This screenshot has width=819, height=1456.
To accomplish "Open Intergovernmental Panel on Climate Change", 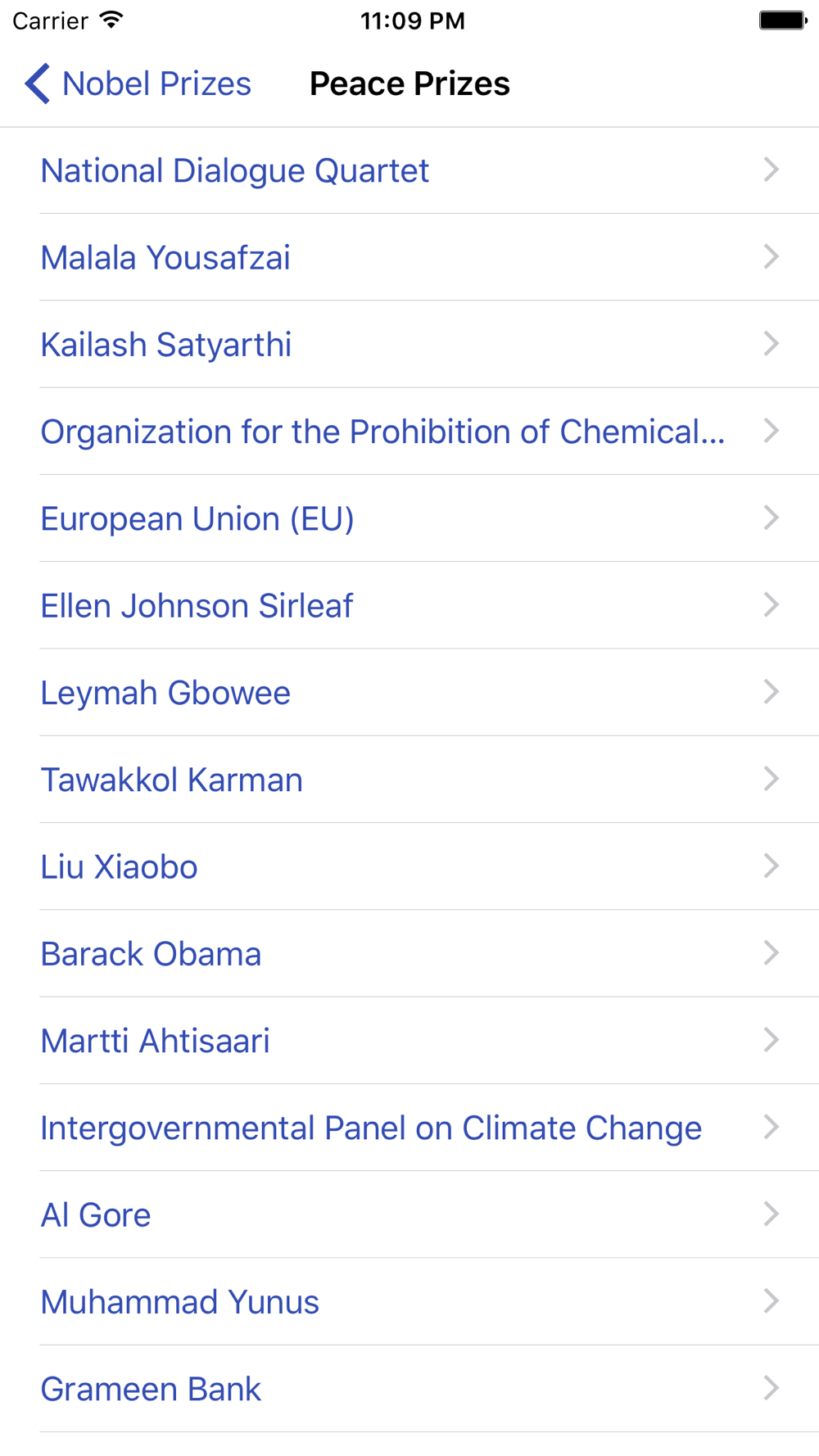I will pos(409,1128).
